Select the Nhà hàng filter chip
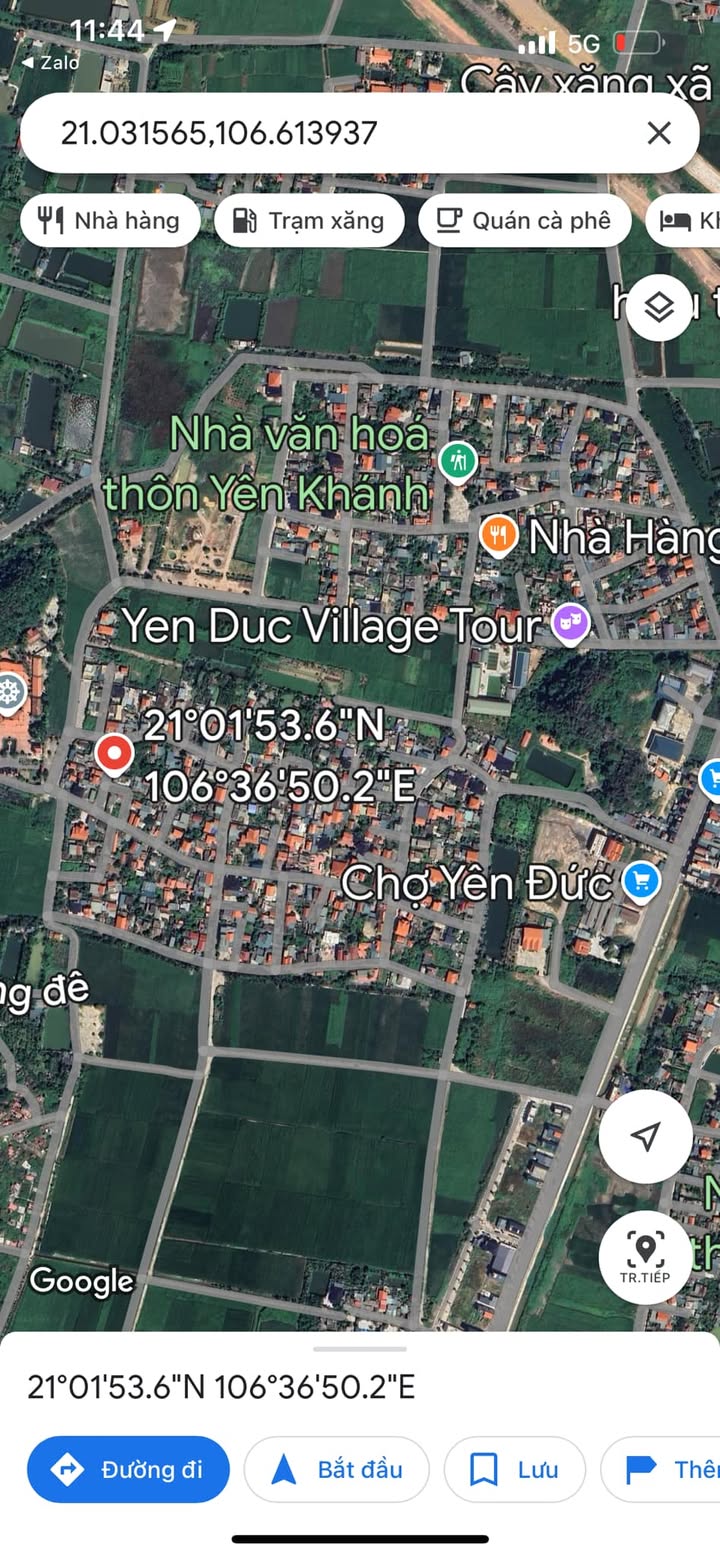 (x=109, y=220)
